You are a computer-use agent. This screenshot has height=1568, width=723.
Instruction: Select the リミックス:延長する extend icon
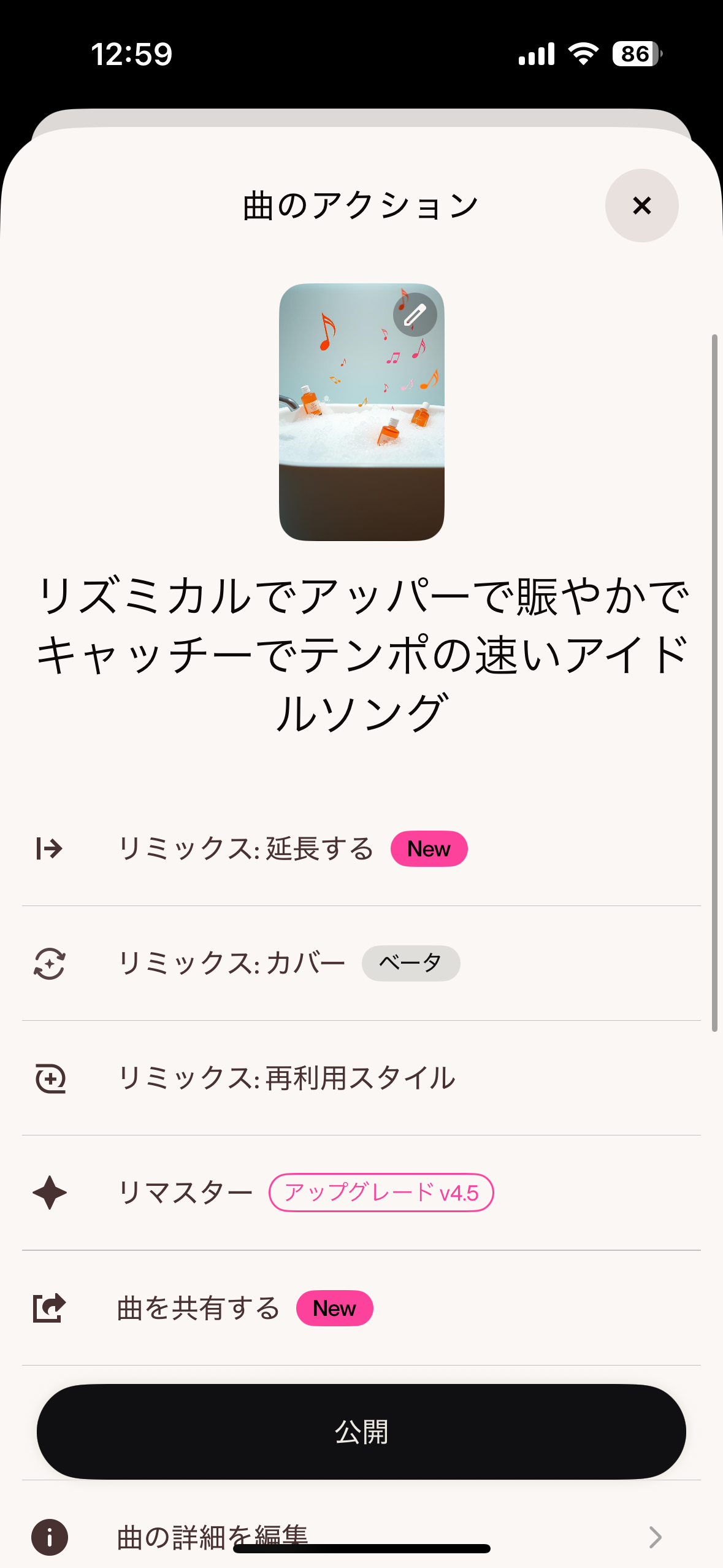click(x=49, y=848)
